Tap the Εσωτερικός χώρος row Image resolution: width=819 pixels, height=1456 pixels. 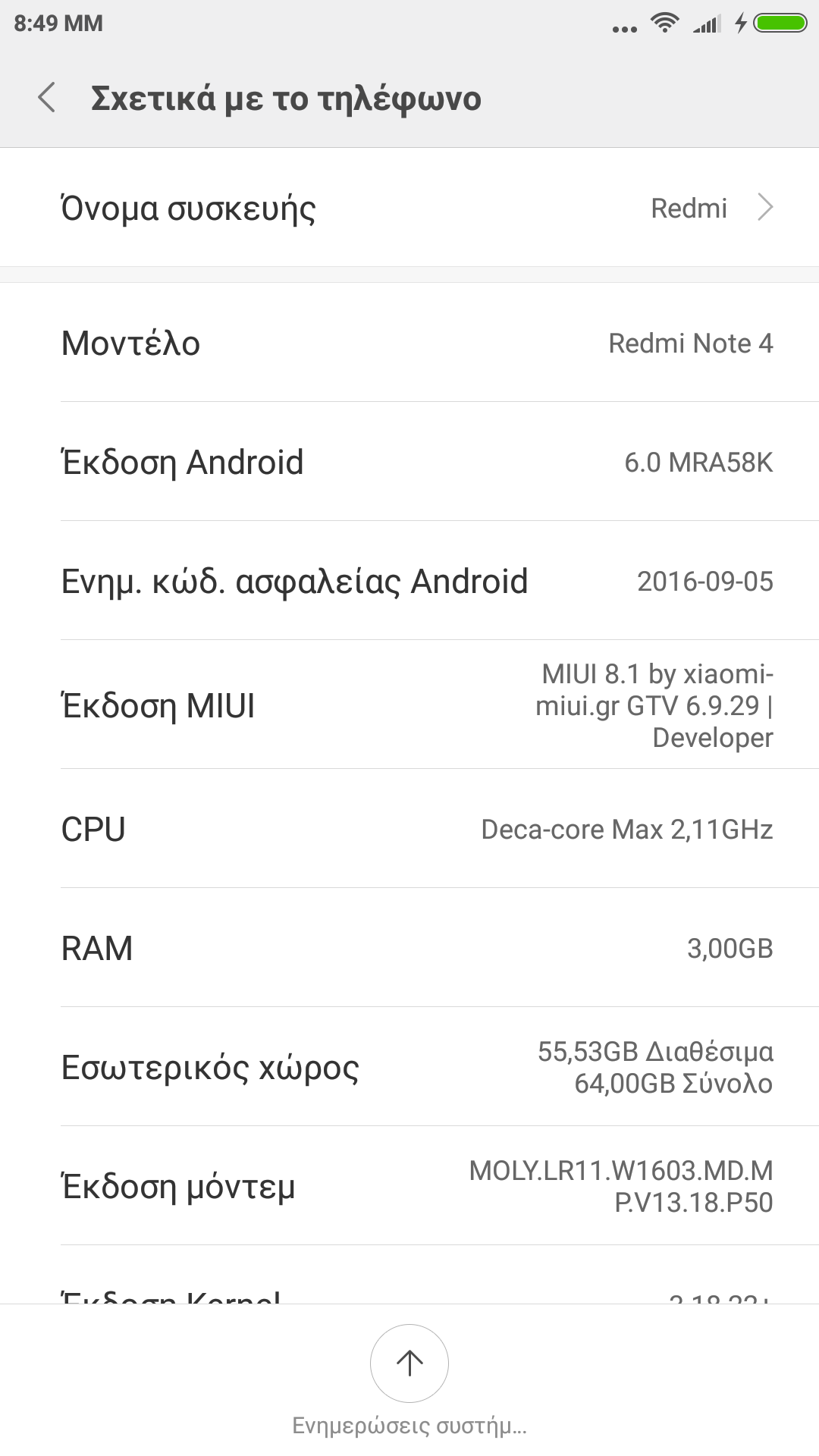coord(409,1067)
